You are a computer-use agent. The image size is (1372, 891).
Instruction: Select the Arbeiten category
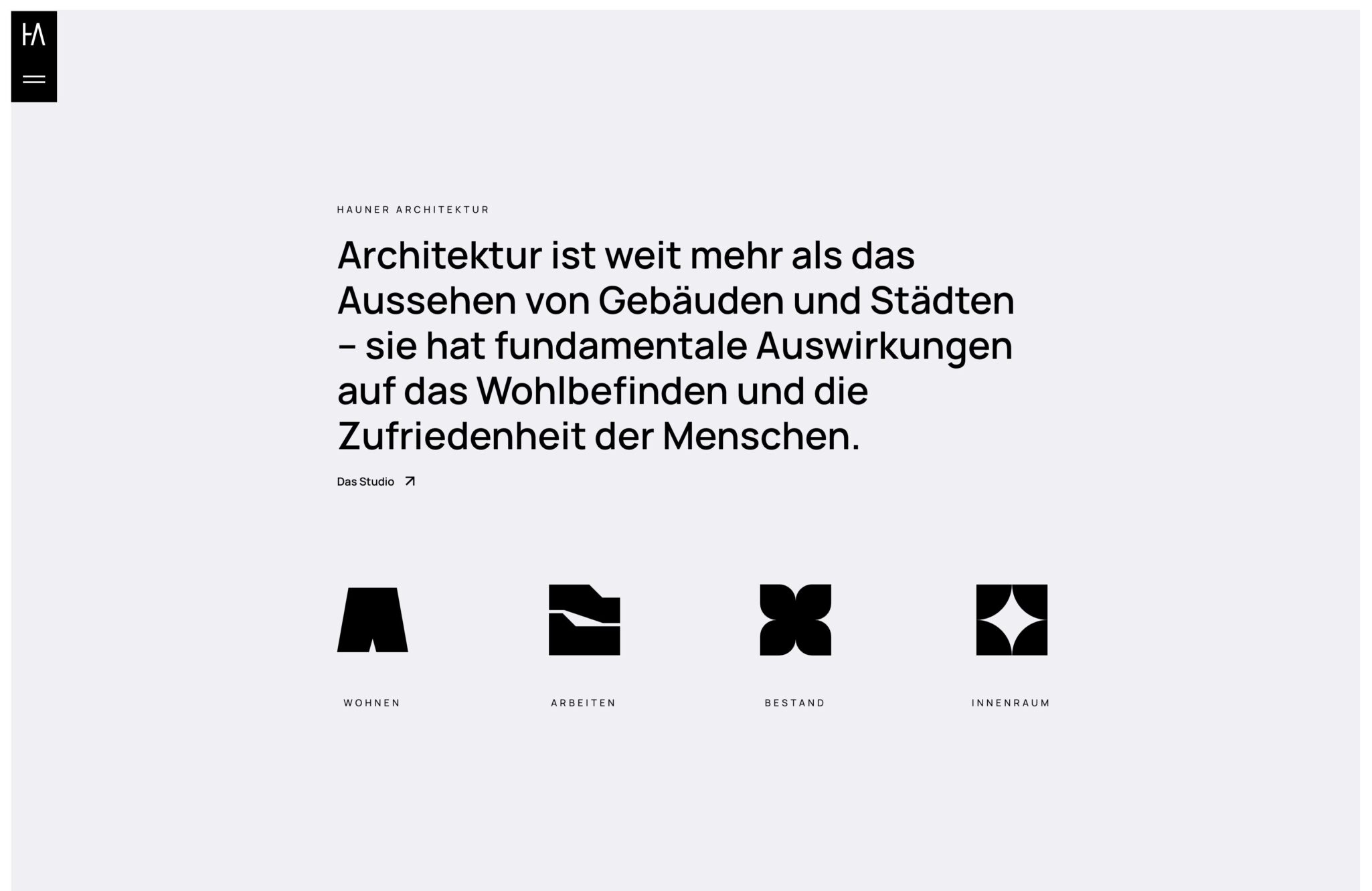click(584, 620)
